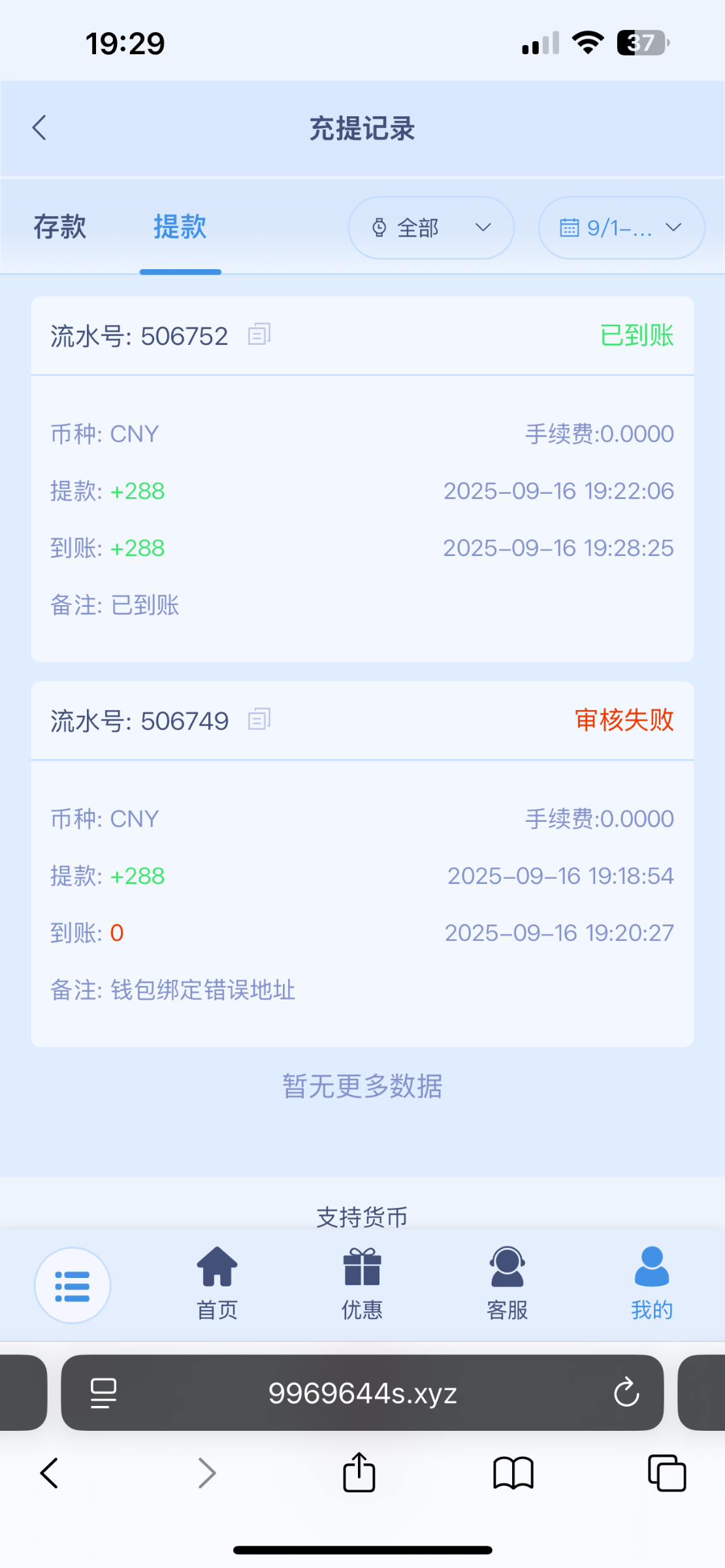725x1568 pixels.
Task: Select the 提款 tab
Action: 180,227
